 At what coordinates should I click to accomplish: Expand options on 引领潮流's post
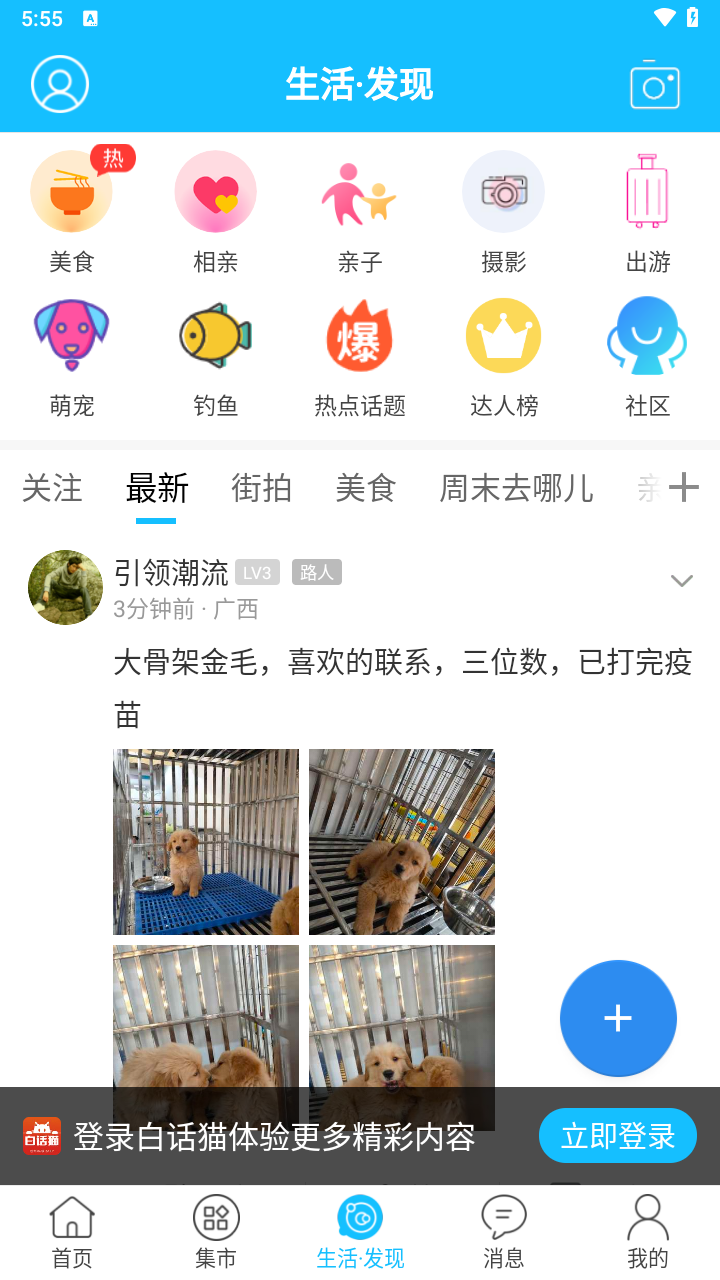click(x=681, y=581)
